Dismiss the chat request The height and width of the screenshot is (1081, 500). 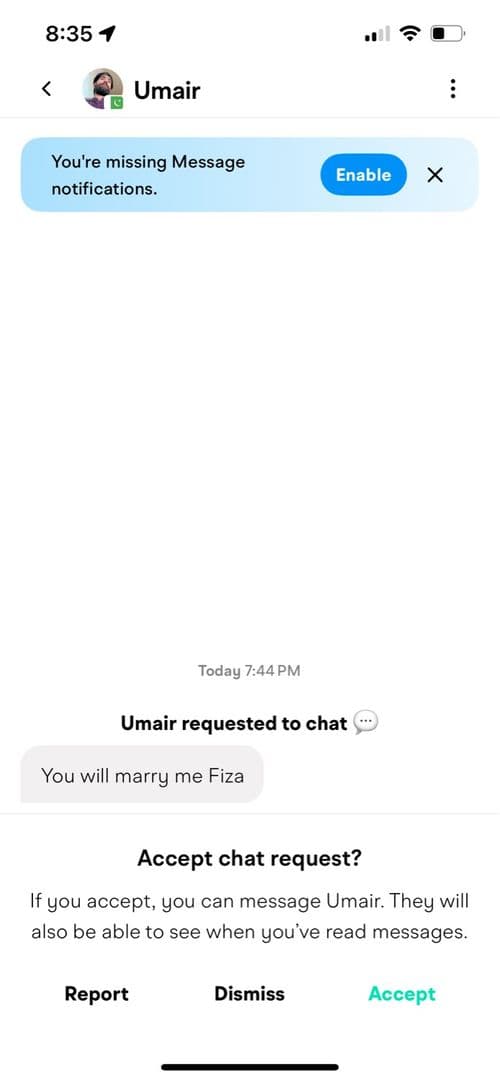click(x=250, y=993)
